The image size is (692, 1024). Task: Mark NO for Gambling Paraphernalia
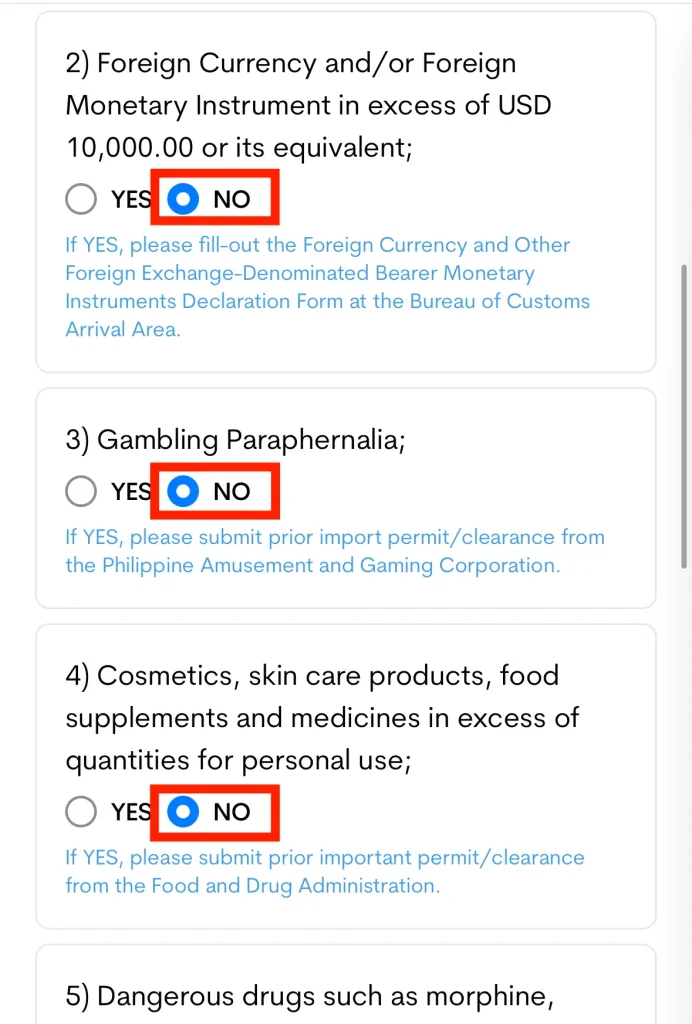(183, 491)
